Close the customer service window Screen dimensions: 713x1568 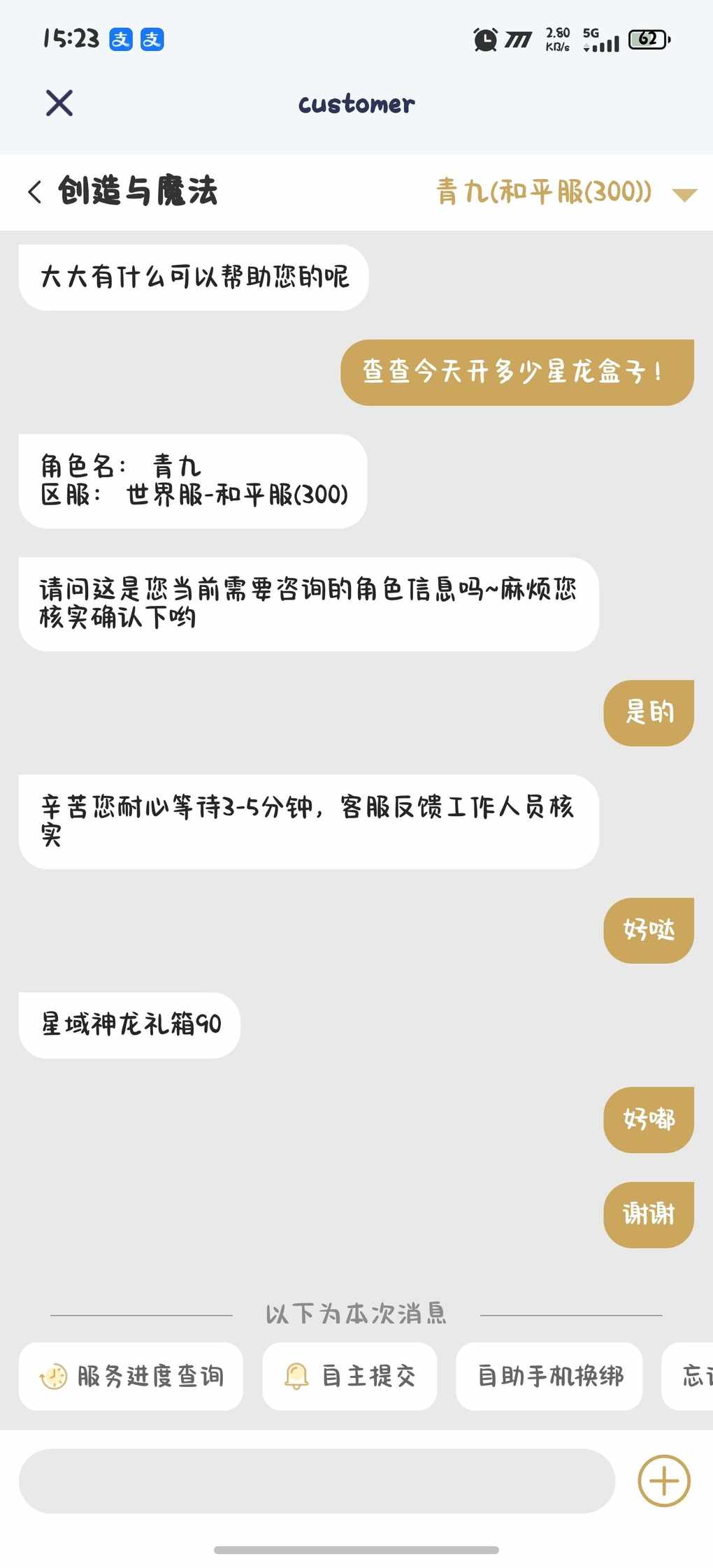pos(59,103)
